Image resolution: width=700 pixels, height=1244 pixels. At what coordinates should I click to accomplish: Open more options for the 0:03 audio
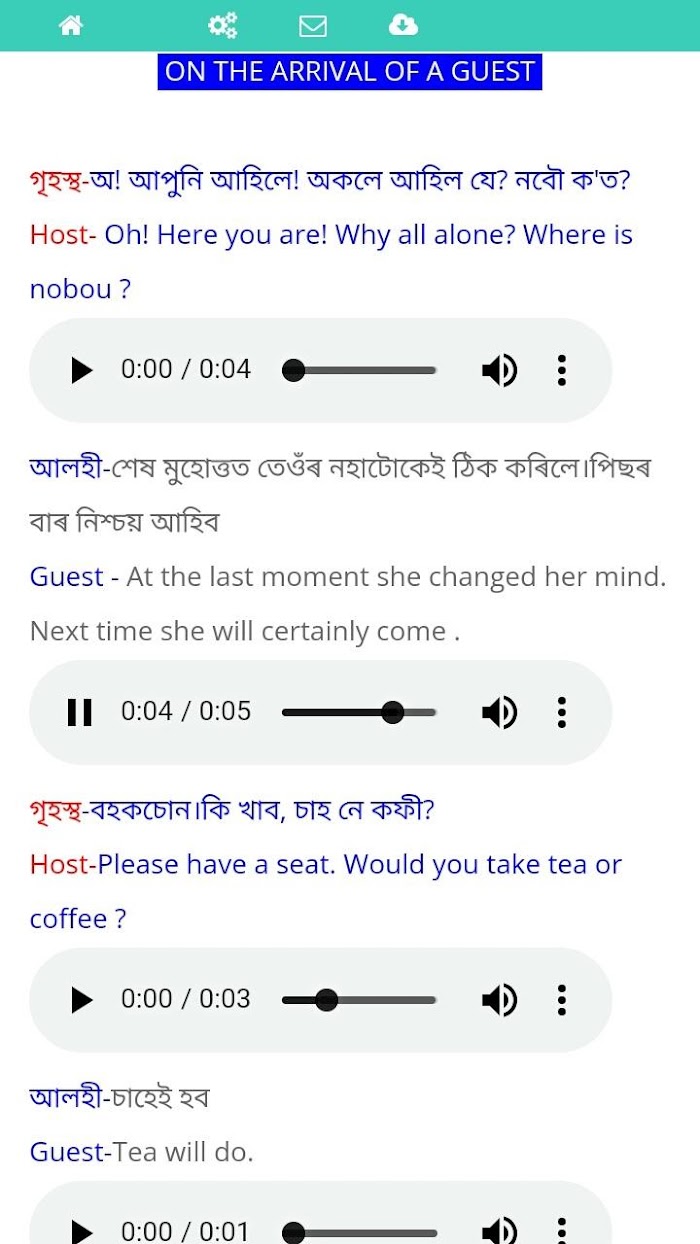click(562, 1000)
